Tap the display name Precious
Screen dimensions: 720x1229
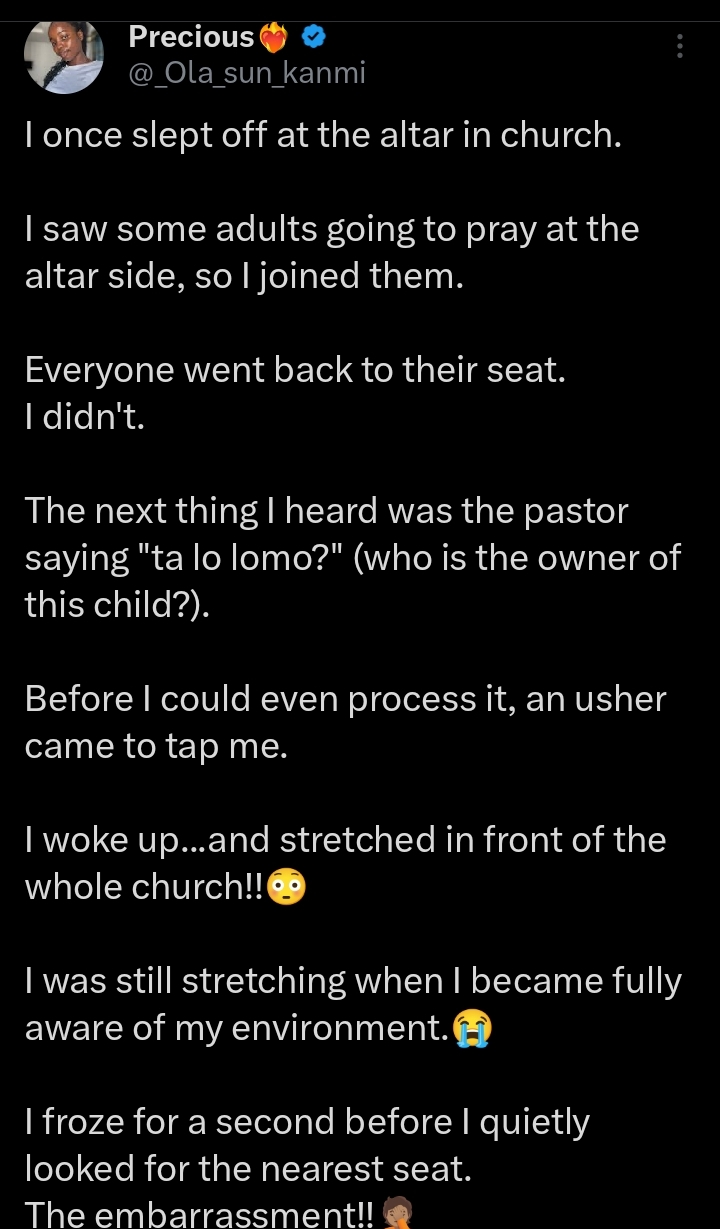(x=192, y=37)
